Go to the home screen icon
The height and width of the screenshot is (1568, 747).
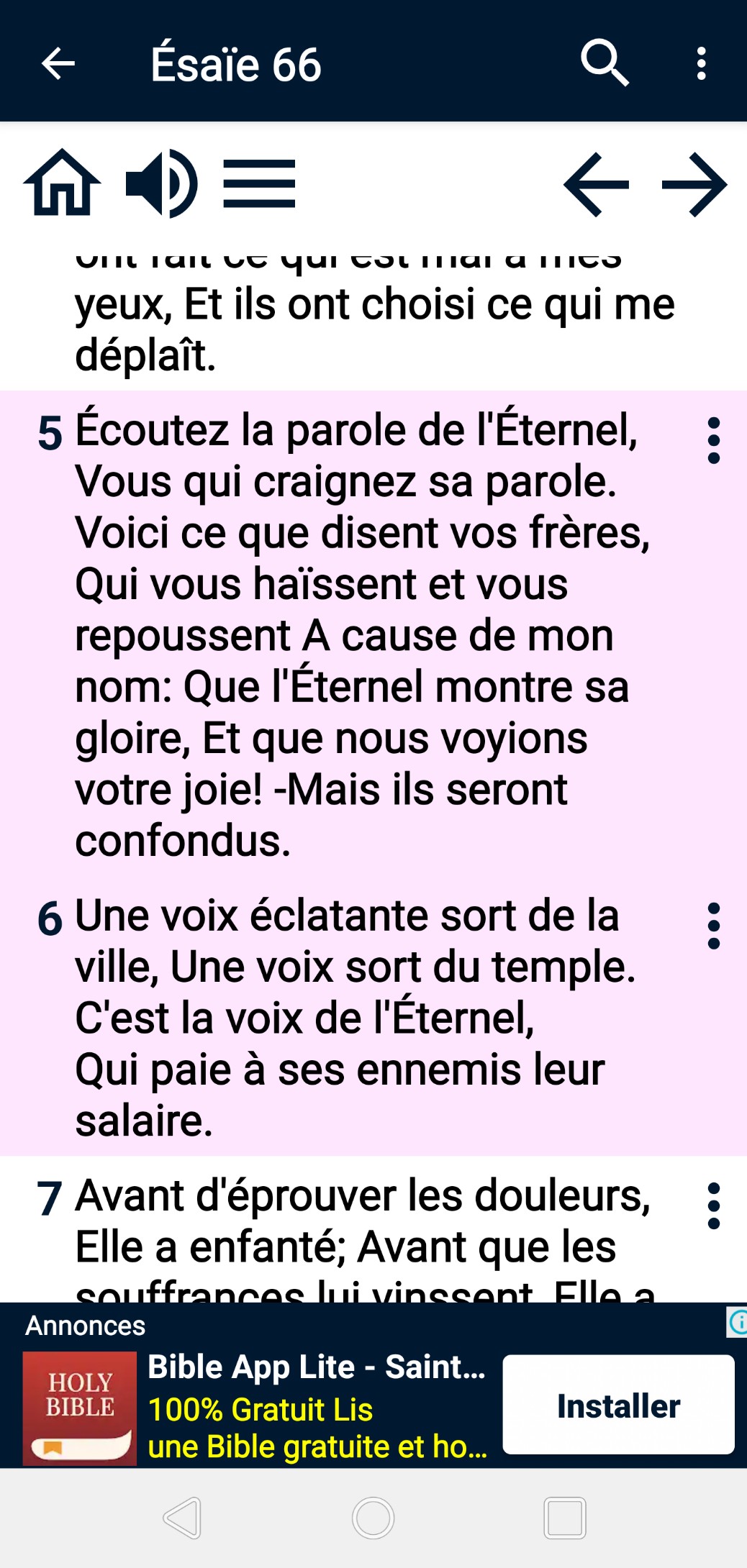pyautogui.click(x=63, y=184)
